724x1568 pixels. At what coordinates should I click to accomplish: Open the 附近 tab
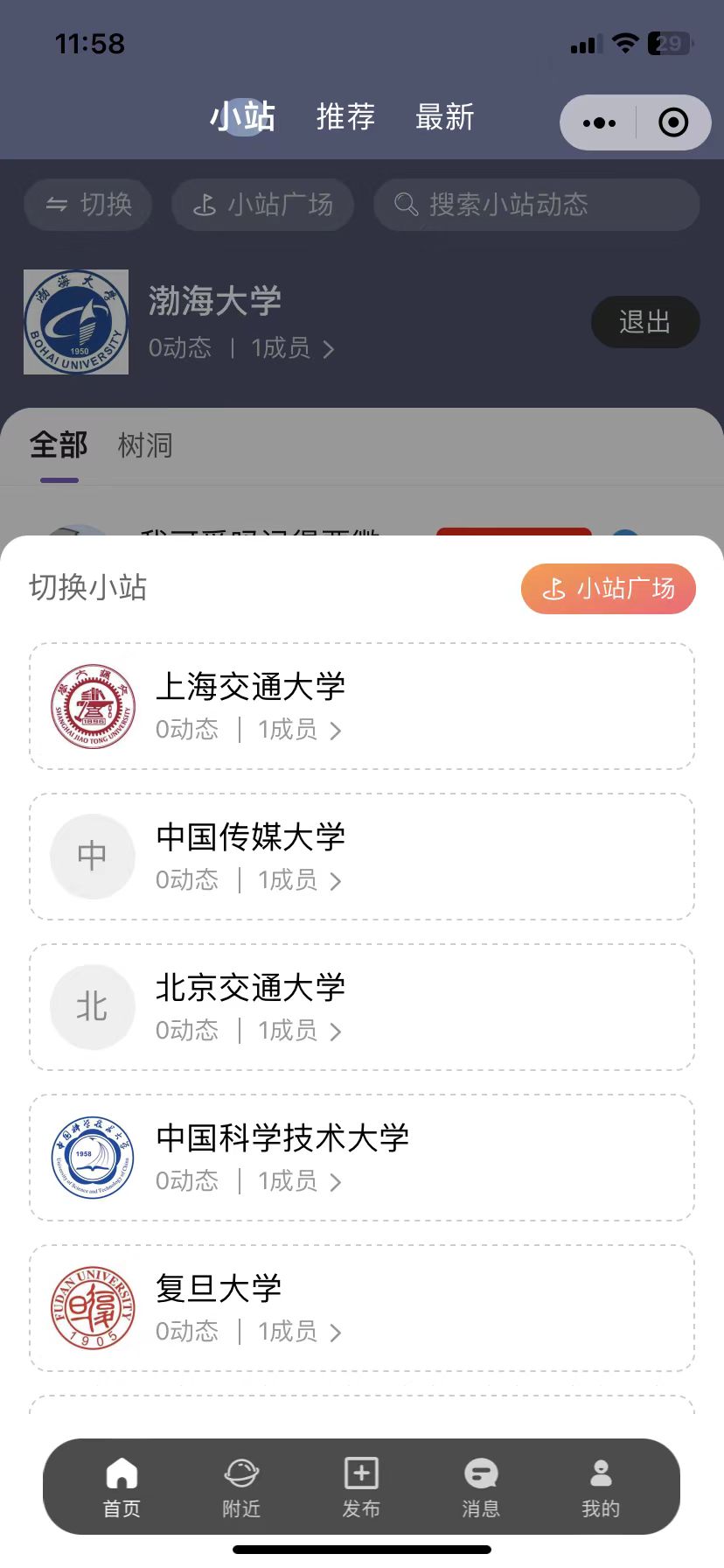pyautogui.click(x=241, y=1486)
